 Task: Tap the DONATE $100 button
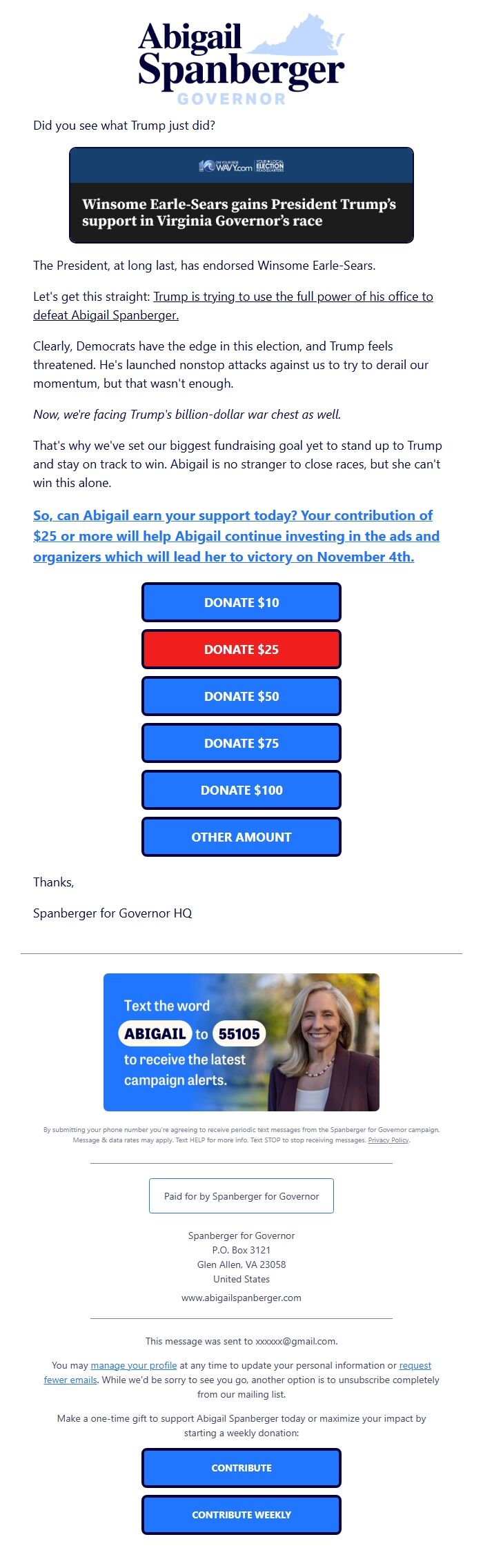point(241,790)
